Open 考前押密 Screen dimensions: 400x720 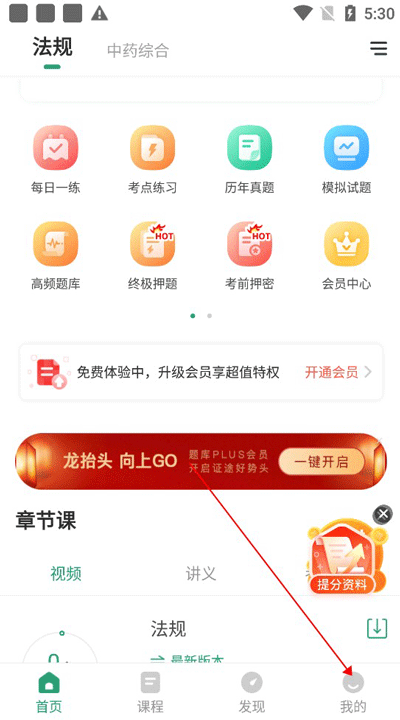point(249,256)
